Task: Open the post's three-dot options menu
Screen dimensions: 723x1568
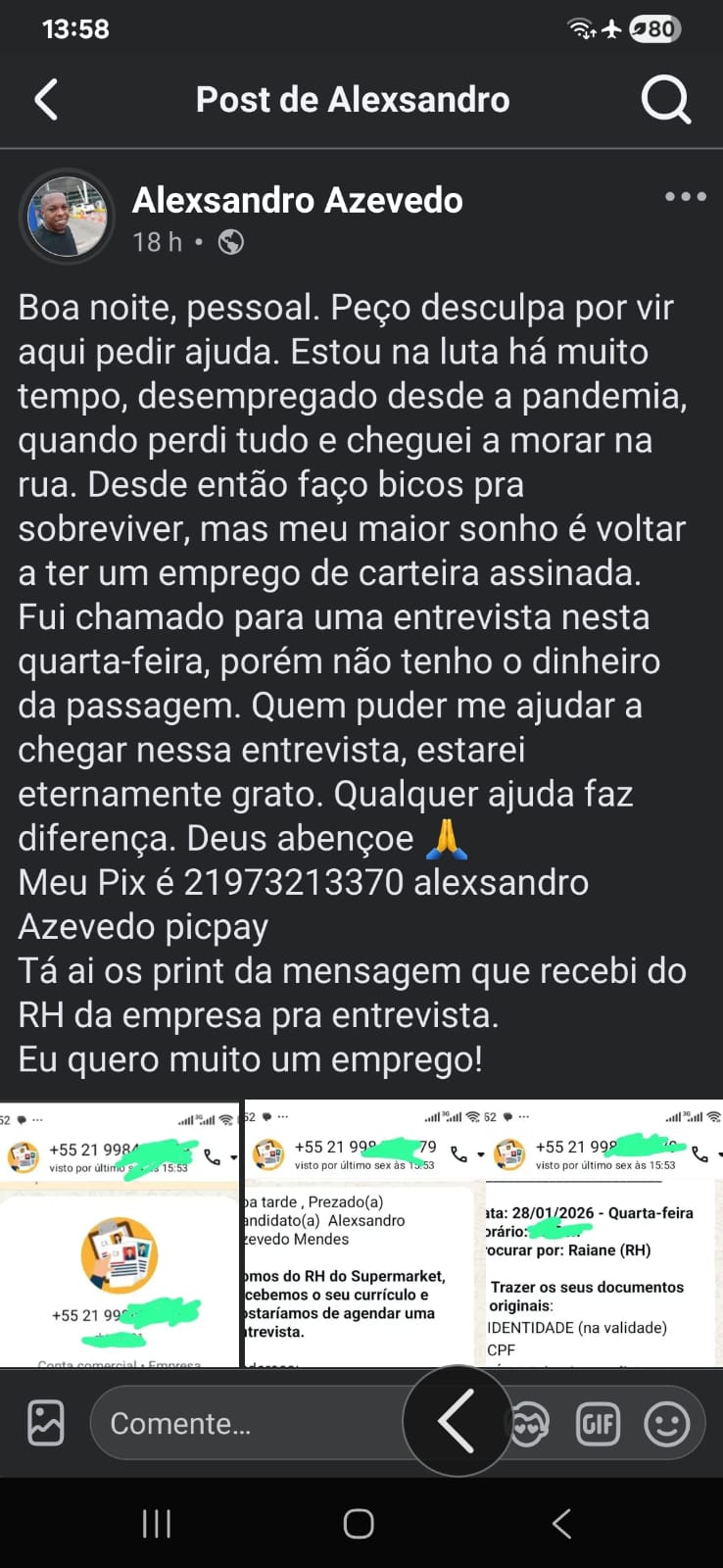Action: tap(685, 197)
